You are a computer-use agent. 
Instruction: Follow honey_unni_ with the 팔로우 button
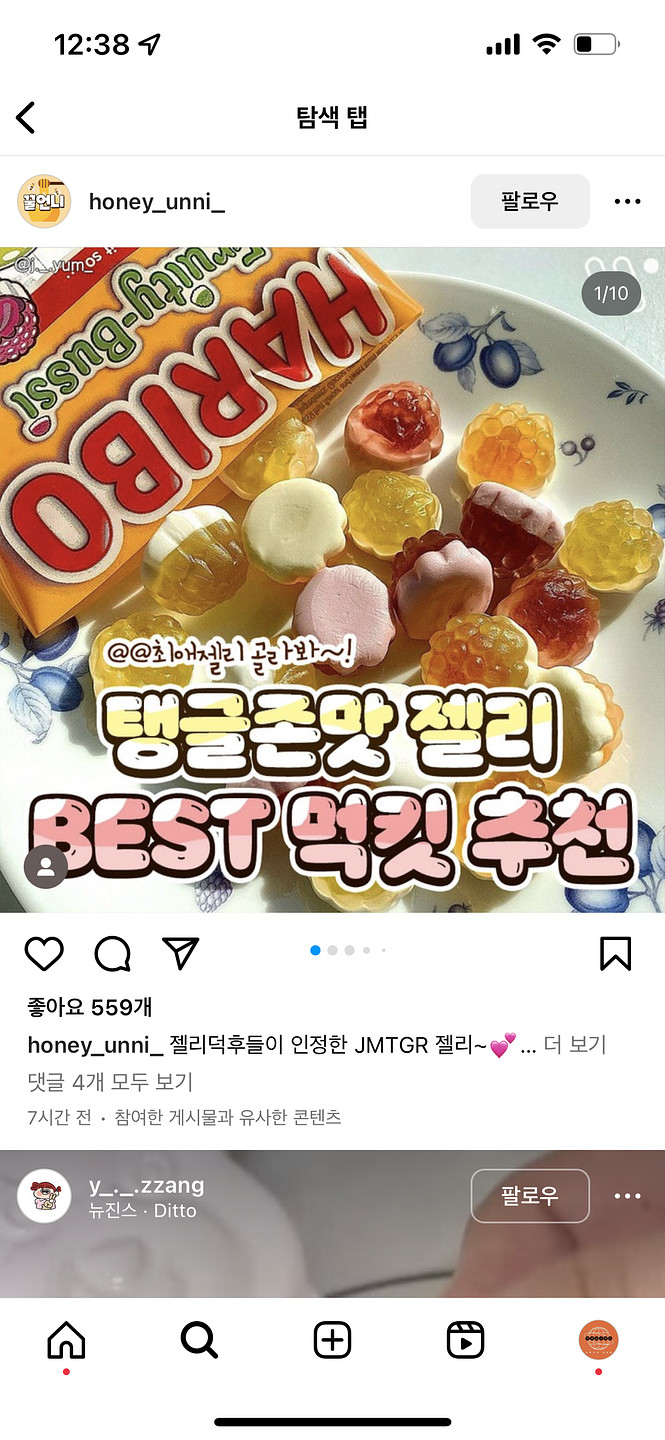(x=529, y=201)
